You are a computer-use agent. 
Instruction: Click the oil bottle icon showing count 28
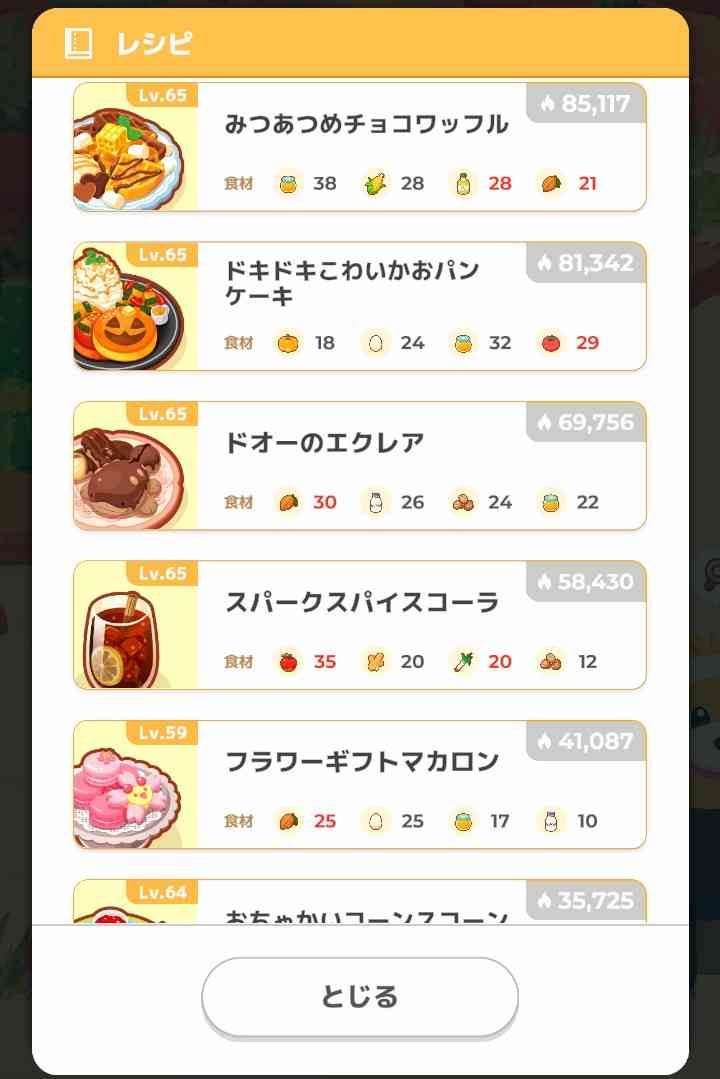462,184
